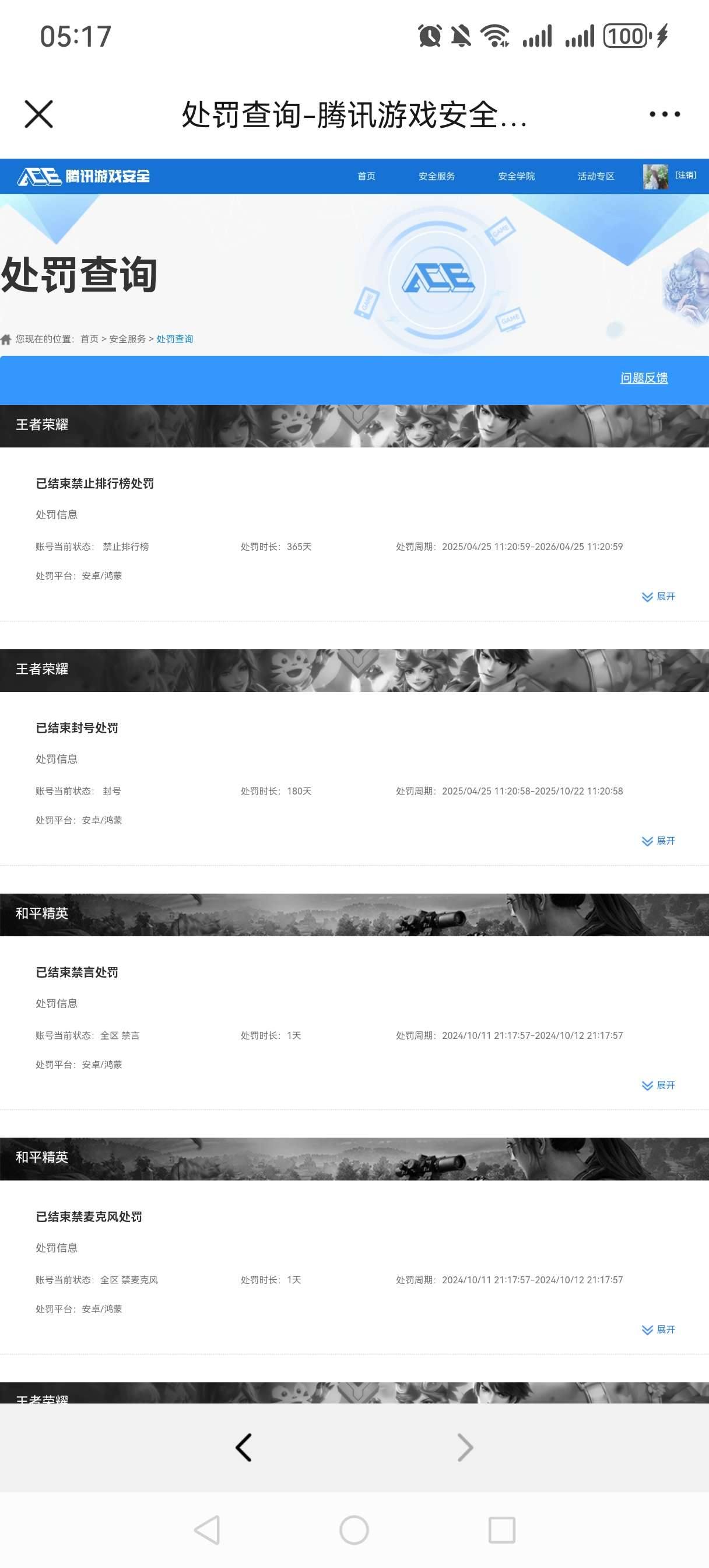Image resolution: width=709 pixels, height=1568 pixels.
Task: Tap 首页 in the breadcrumb path
Action: tap(89, 339)
